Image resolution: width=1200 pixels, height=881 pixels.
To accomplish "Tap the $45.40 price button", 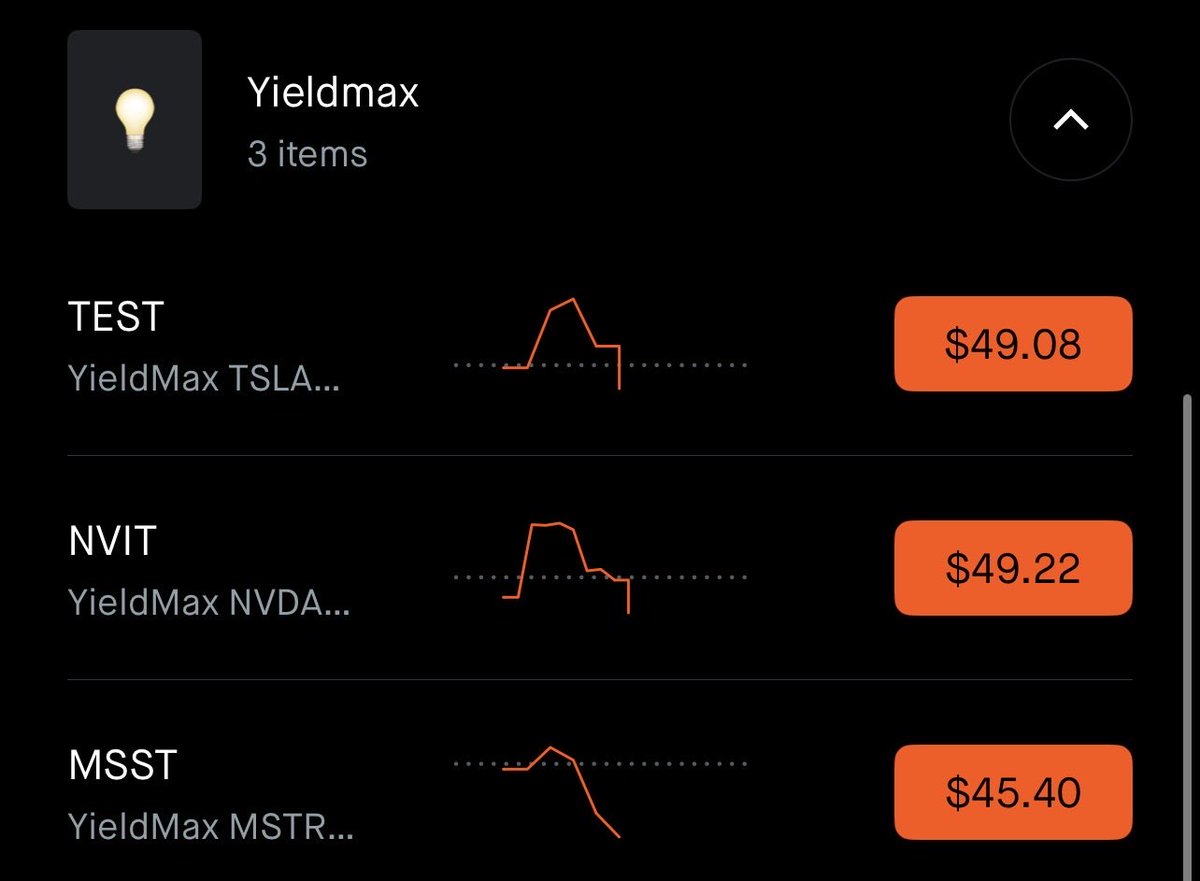I will tap(1012, 792).
